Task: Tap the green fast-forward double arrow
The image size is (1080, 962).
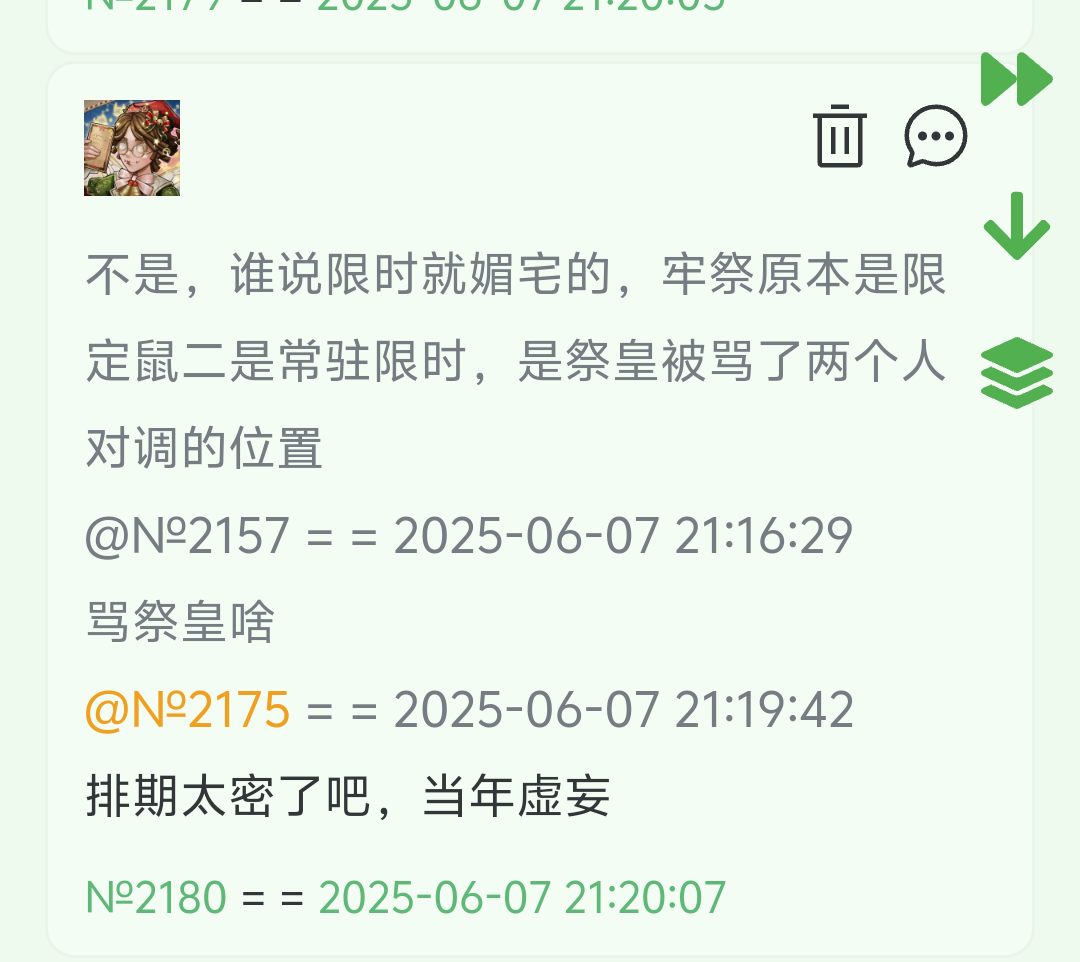Action: [1016, 79]
